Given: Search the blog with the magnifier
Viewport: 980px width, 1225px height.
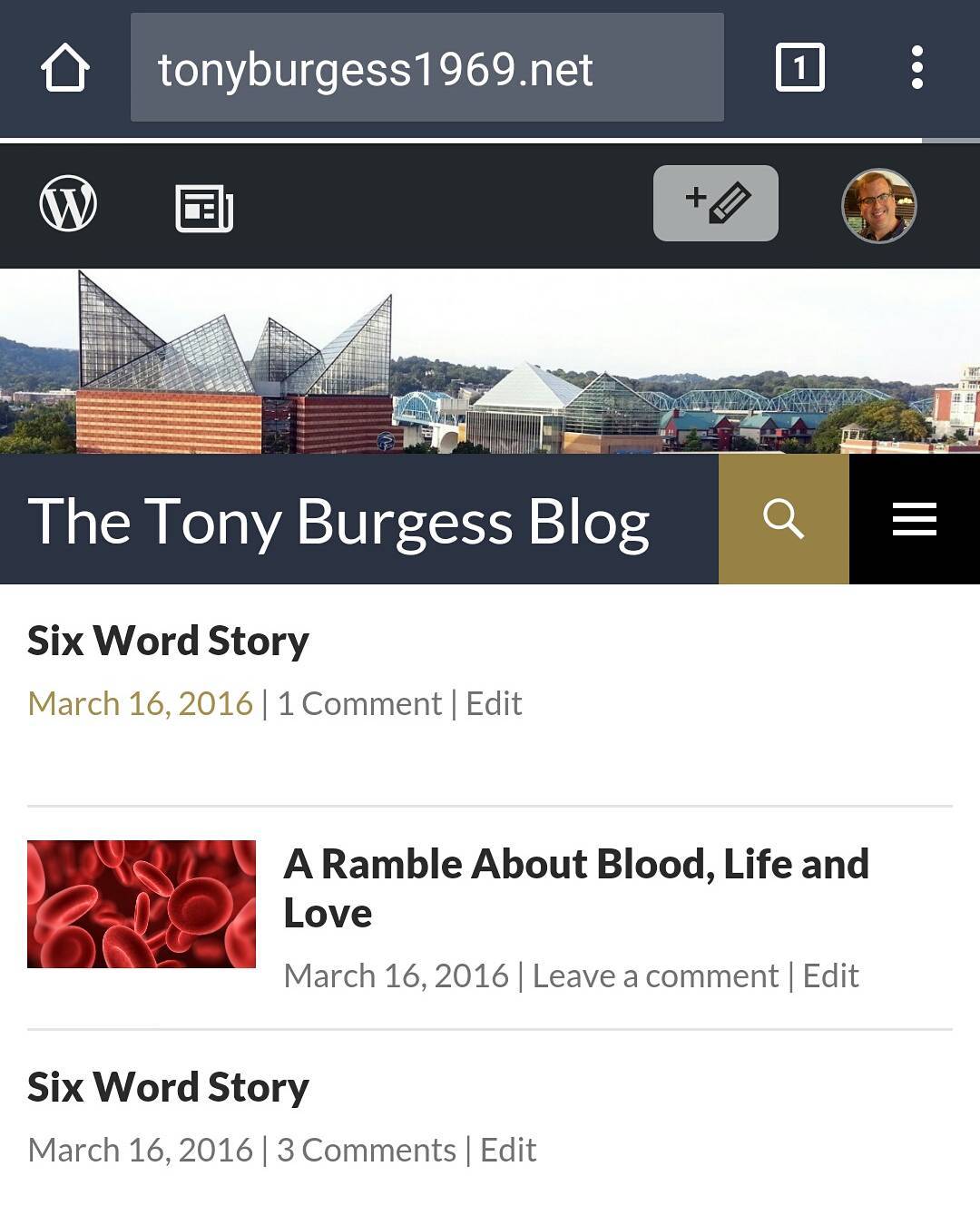Looking at the screenshot, I should (x=783, y=519).
